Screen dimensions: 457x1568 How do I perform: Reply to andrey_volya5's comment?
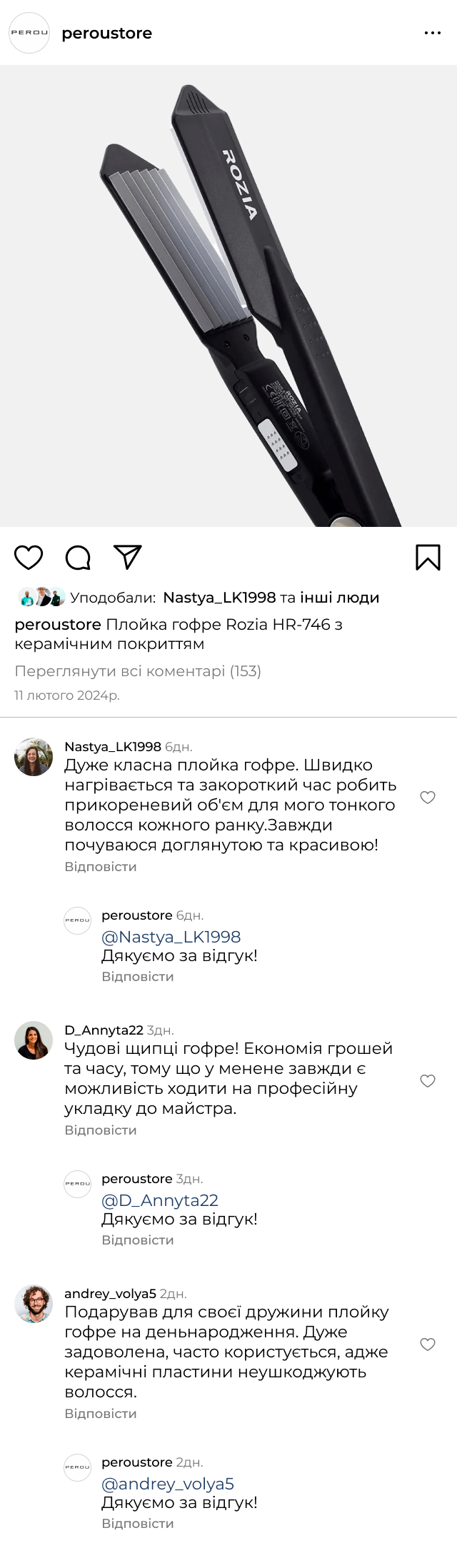coord(100,1414)
